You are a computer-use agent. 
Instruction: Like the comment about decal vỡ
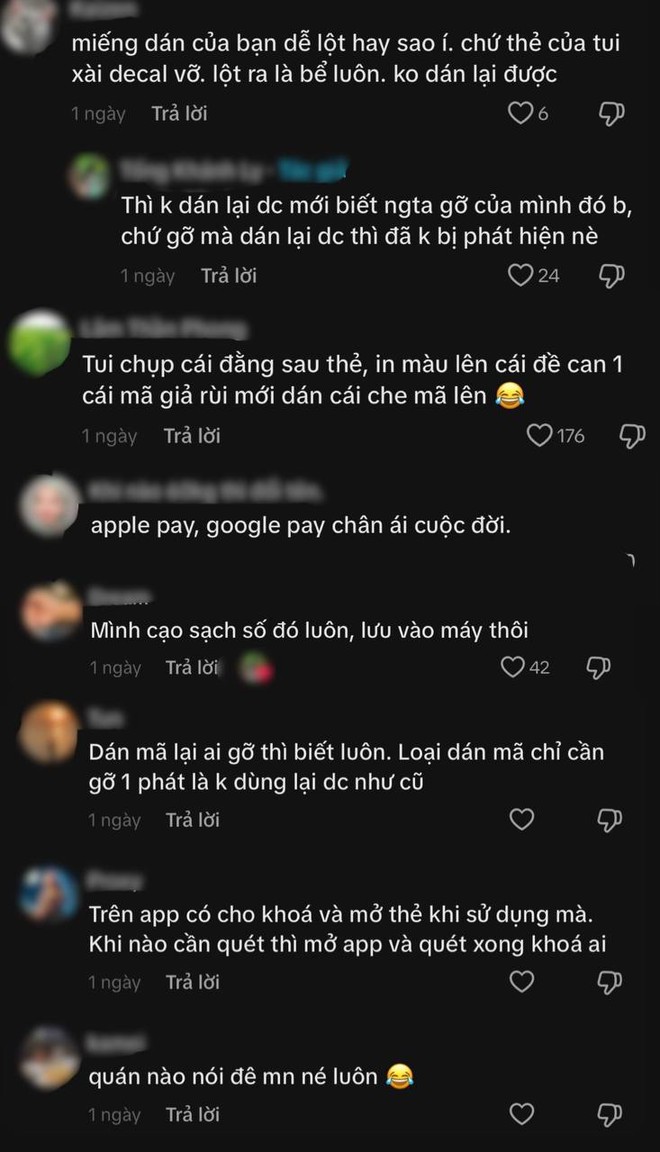(x=520, y=113)
